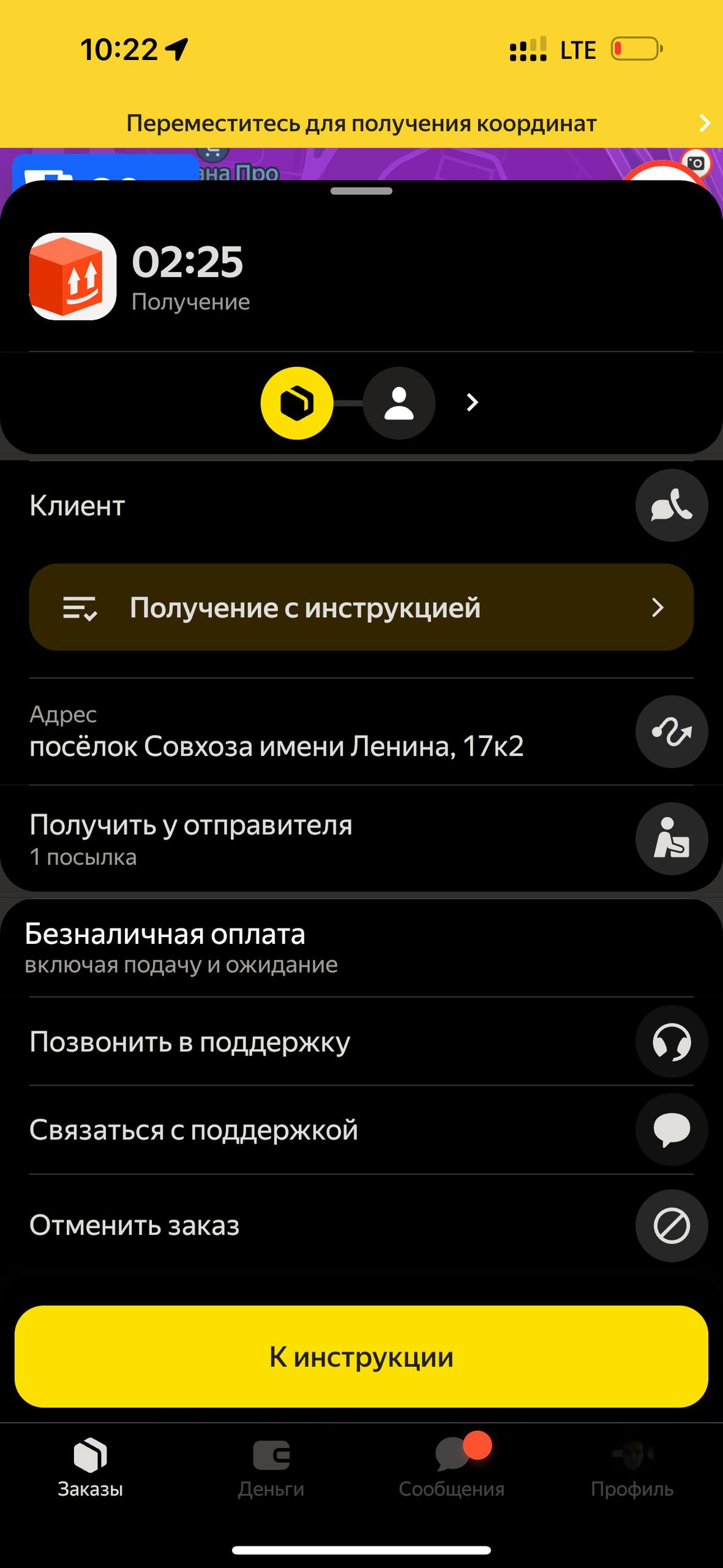Tap Получить у отправителя handover icon

(672, 839)
